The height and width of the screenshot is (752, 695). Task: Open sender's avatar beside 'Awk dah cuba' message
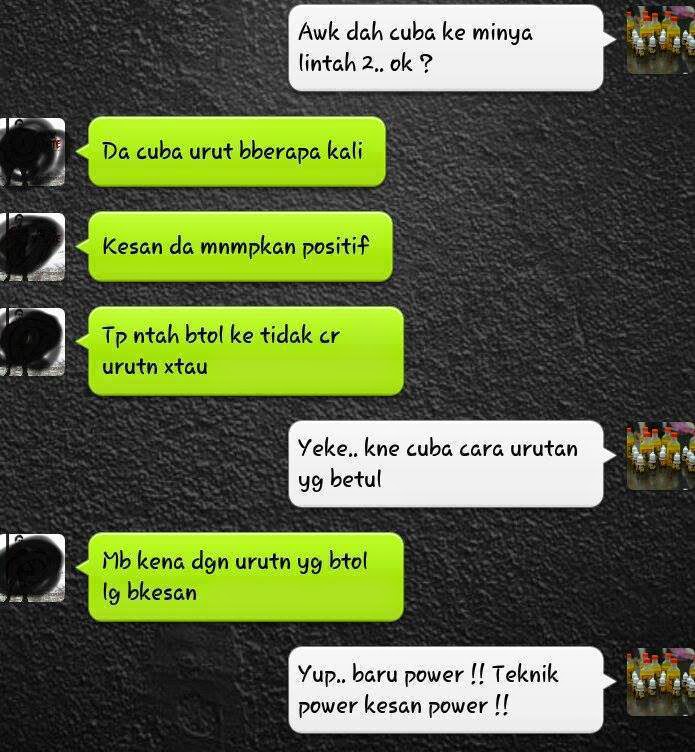click(x=660, y=40)
